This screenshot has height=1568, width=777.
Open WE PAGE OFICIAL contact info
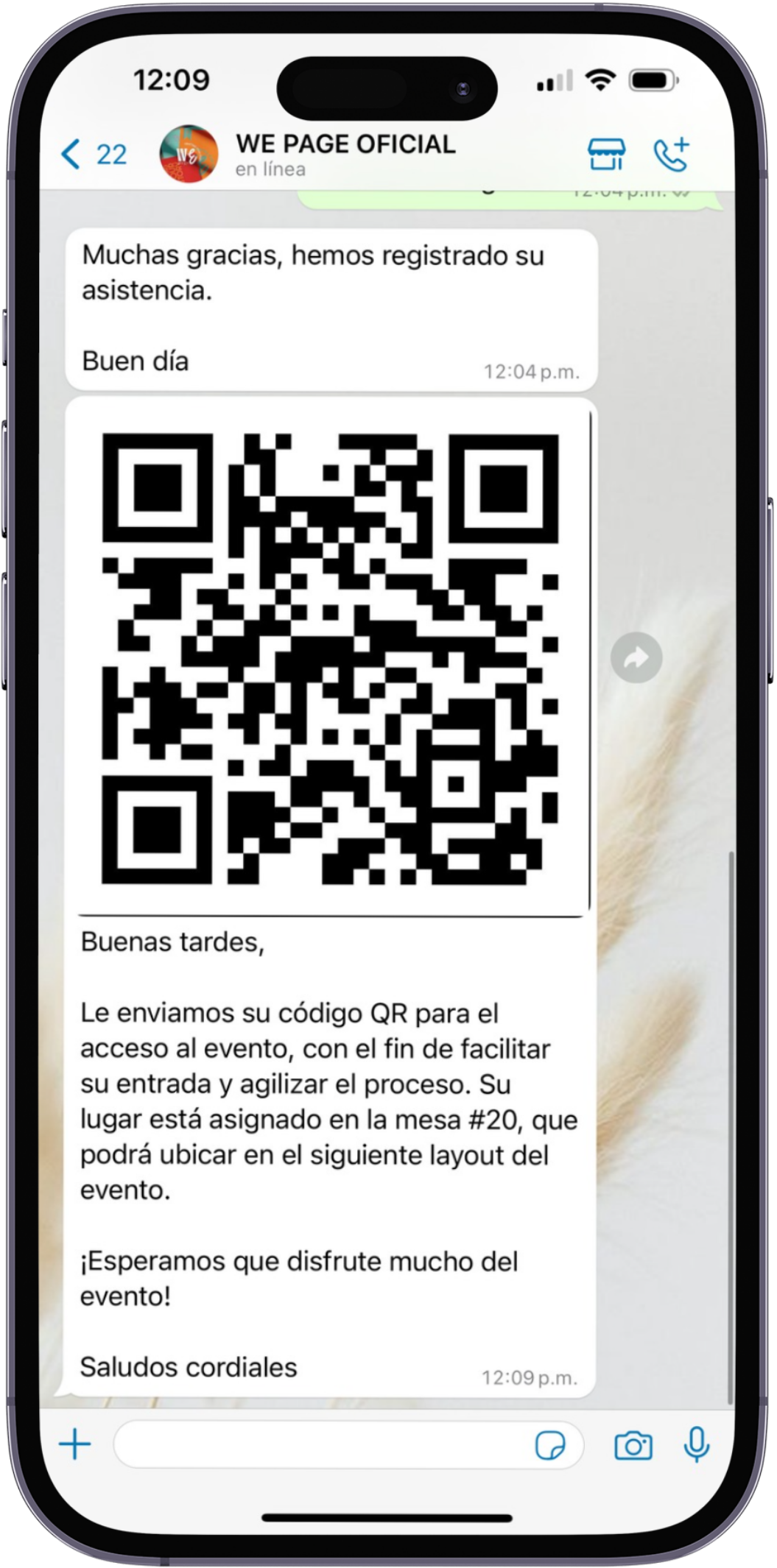point(345,153)
